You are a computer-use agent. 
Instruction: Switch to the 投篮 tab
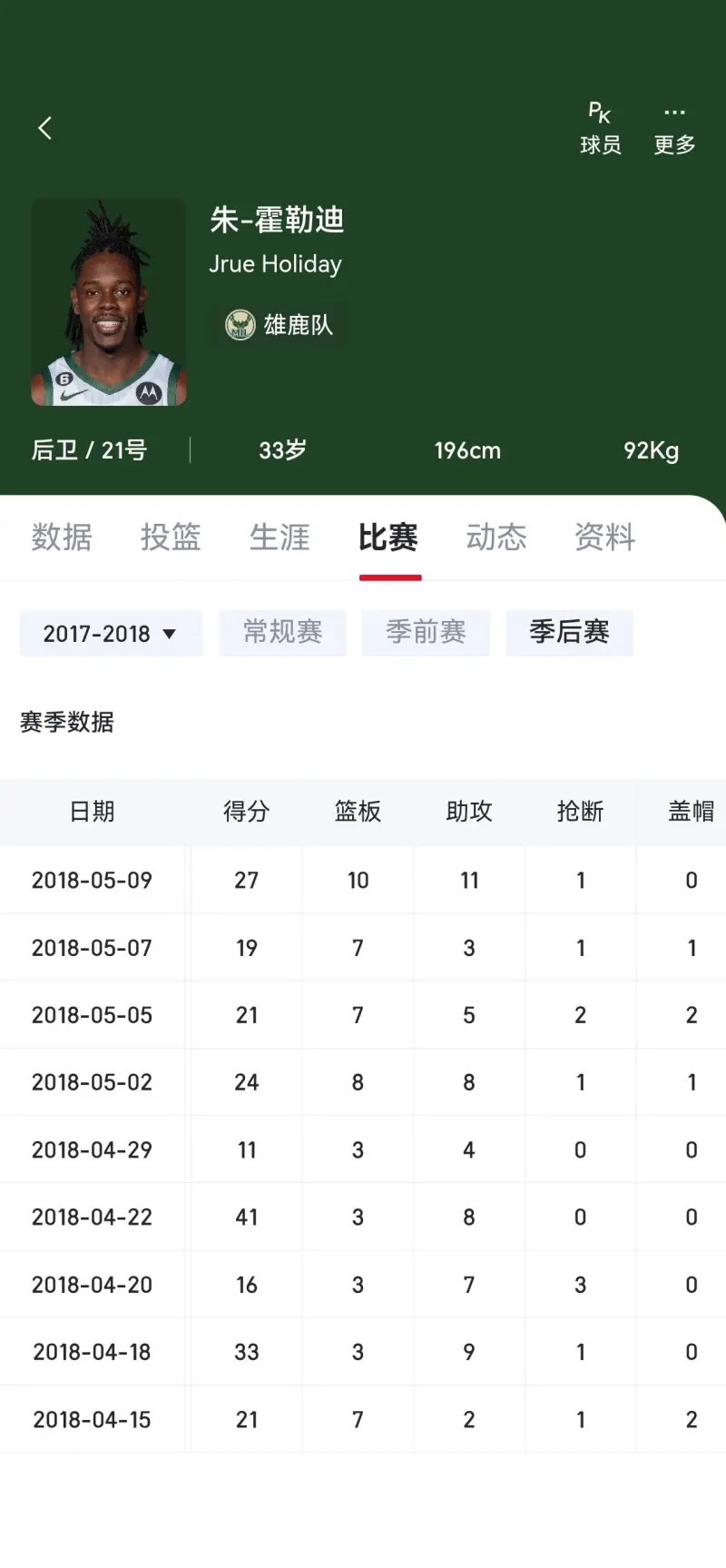[171, 537]
